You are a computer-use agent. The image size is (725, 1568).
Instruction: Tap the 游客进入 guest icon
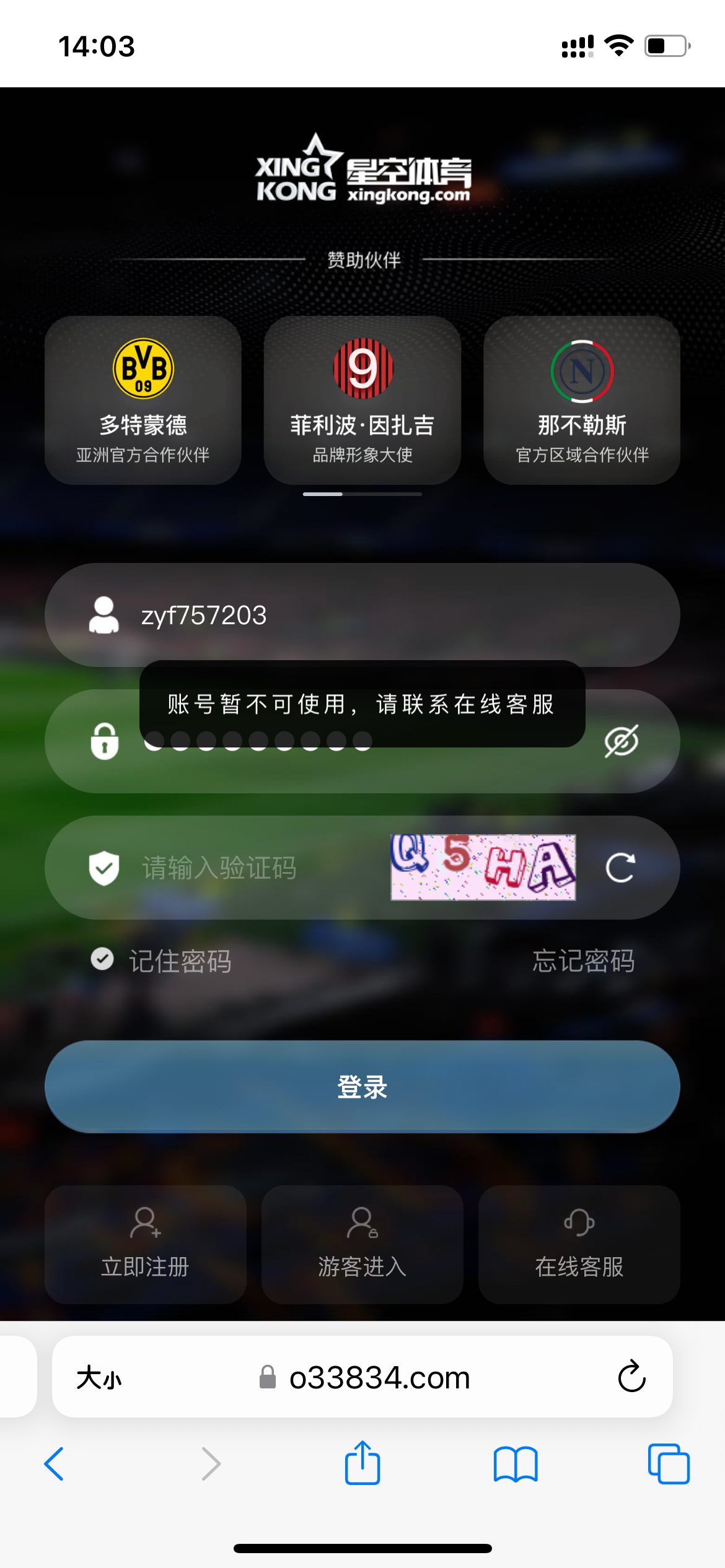pyautogui.click(x=362, y=1223)
